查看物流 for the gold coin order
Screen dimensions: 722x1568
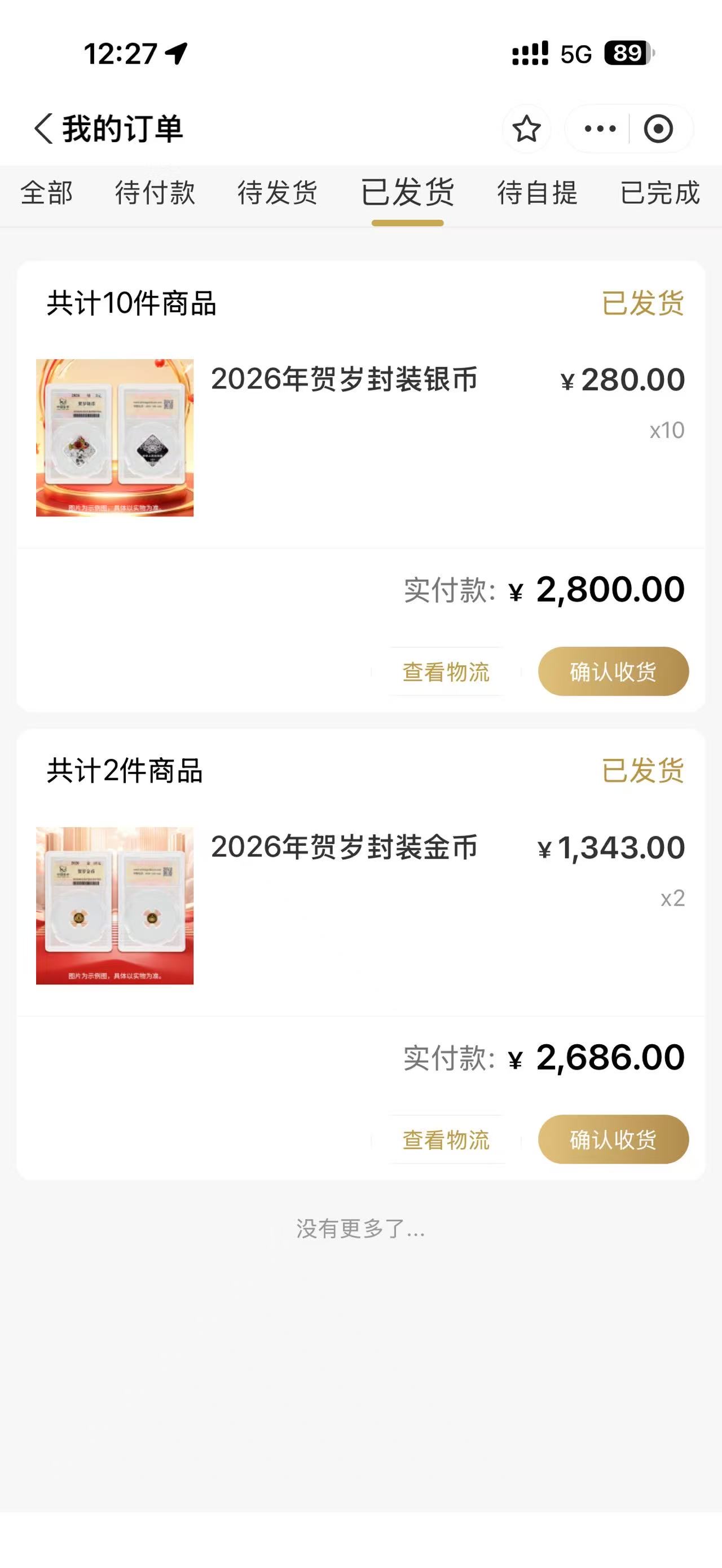pyautogui.click(x=446, y=1139)
